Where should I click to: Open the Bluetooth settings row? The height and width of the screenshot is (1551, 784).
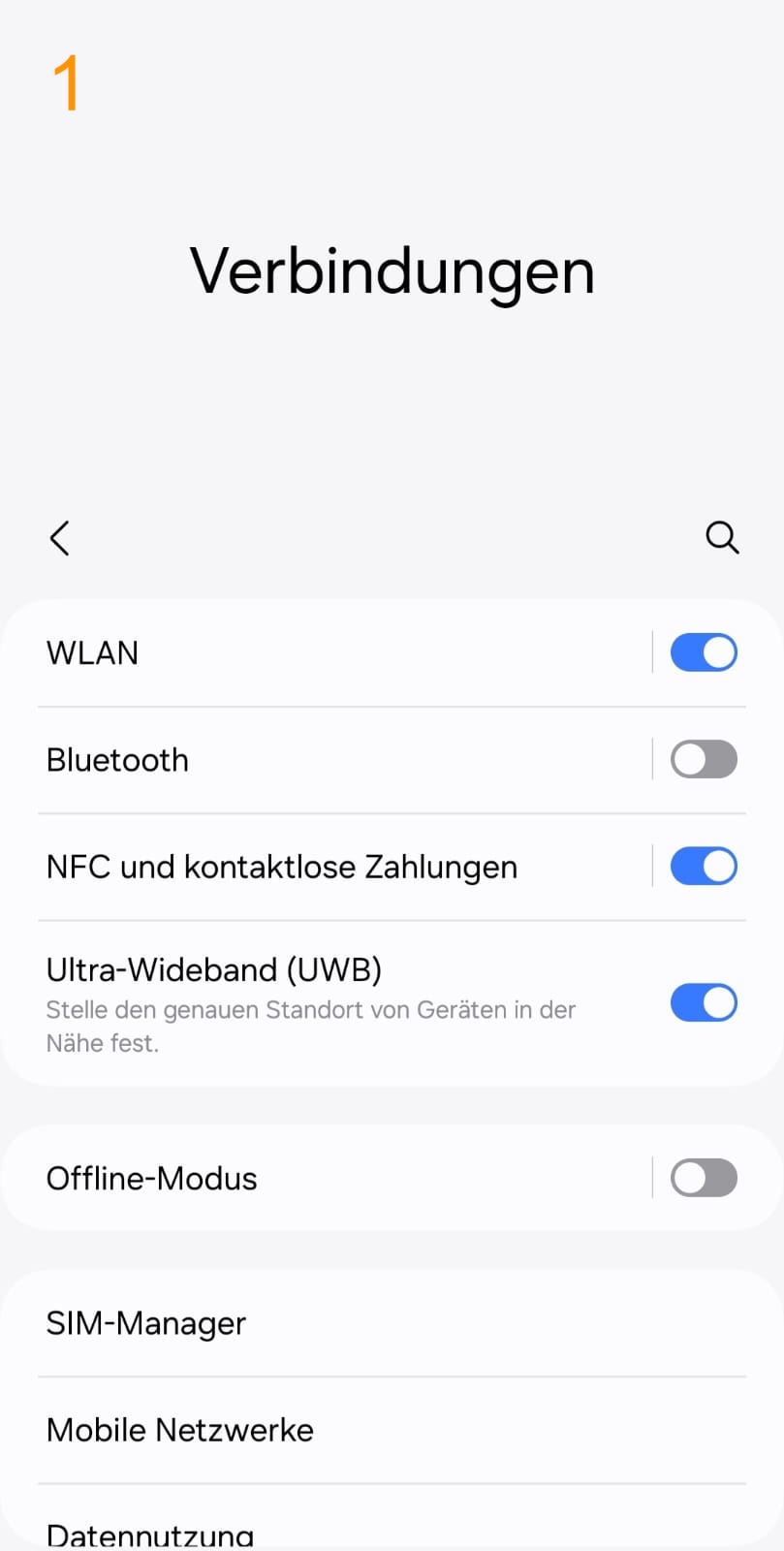pos(344,760)
